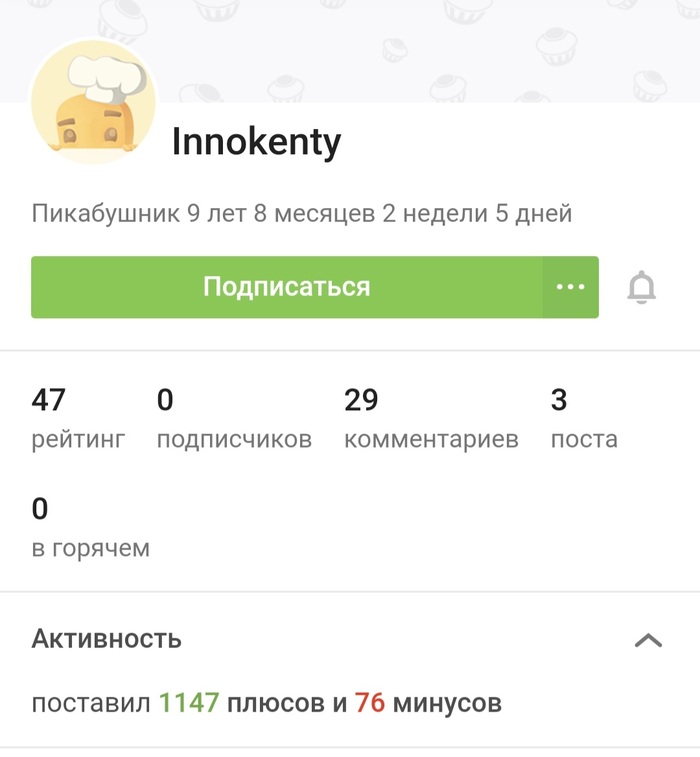Image resolution: width=700 pixels, height=757 pixels.
Task: Open the three-dot menu beside Подписаться
Action: (x=570, y=287)
